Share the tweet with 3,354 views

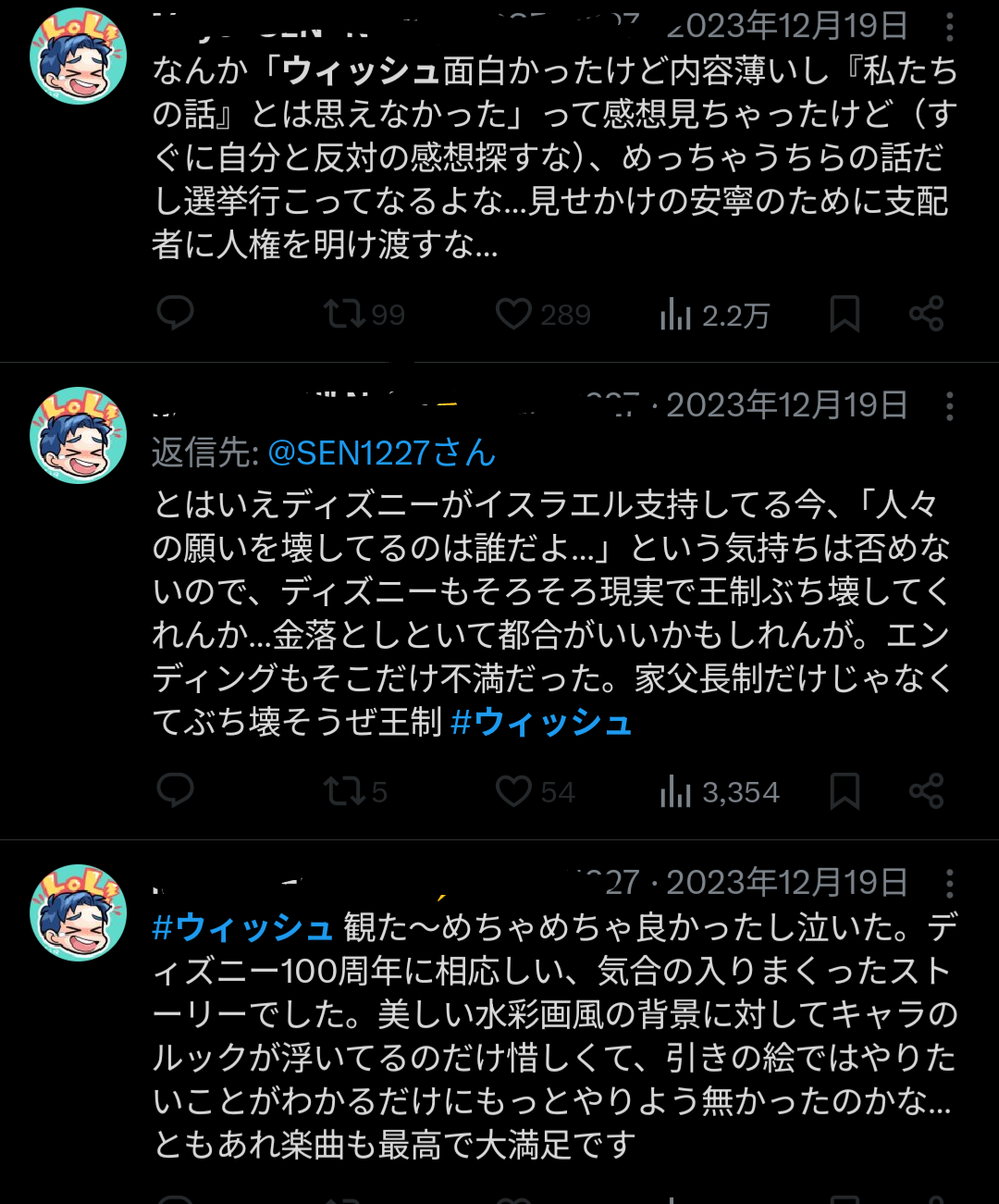[x=926, y=792]
